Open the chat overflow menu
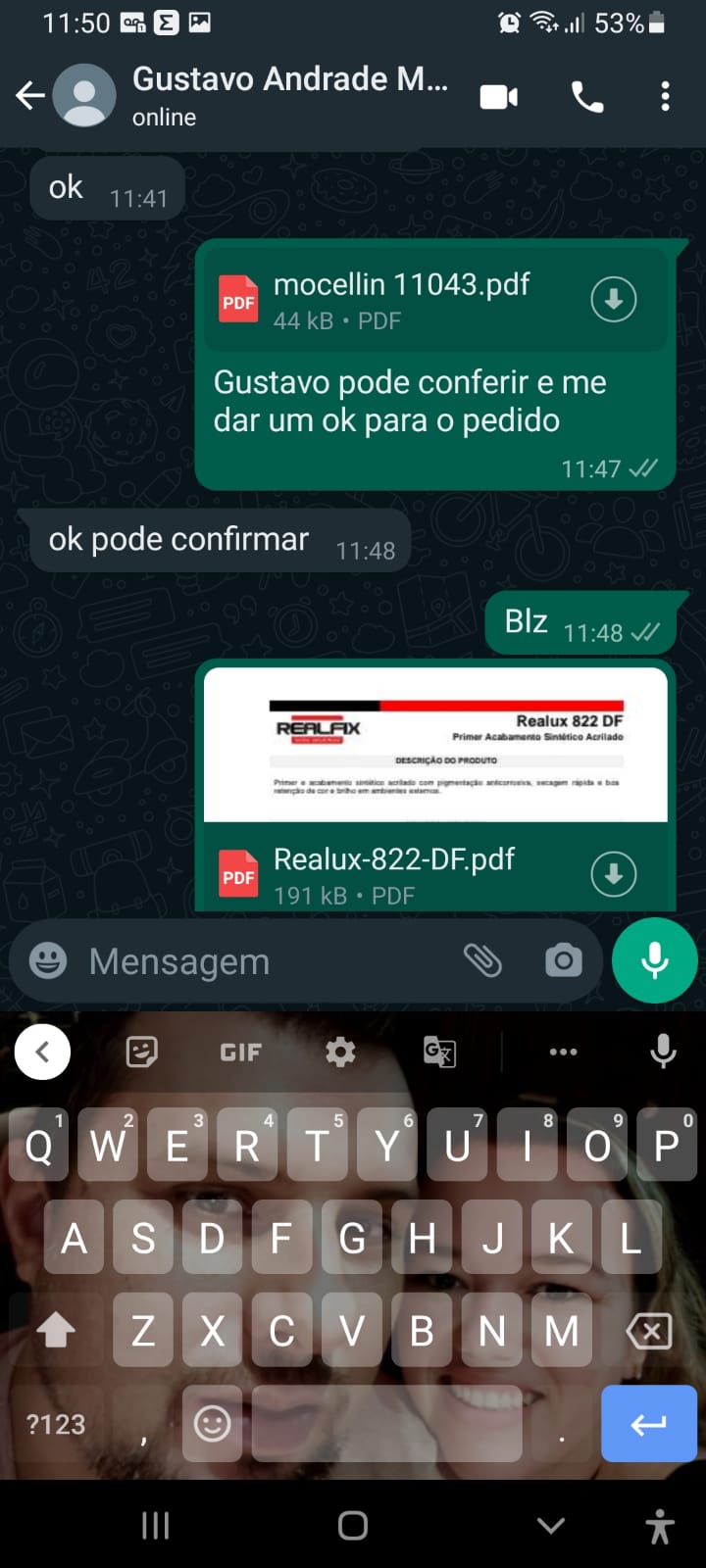The image size is (706, 1568). click(x=665, y=97)
